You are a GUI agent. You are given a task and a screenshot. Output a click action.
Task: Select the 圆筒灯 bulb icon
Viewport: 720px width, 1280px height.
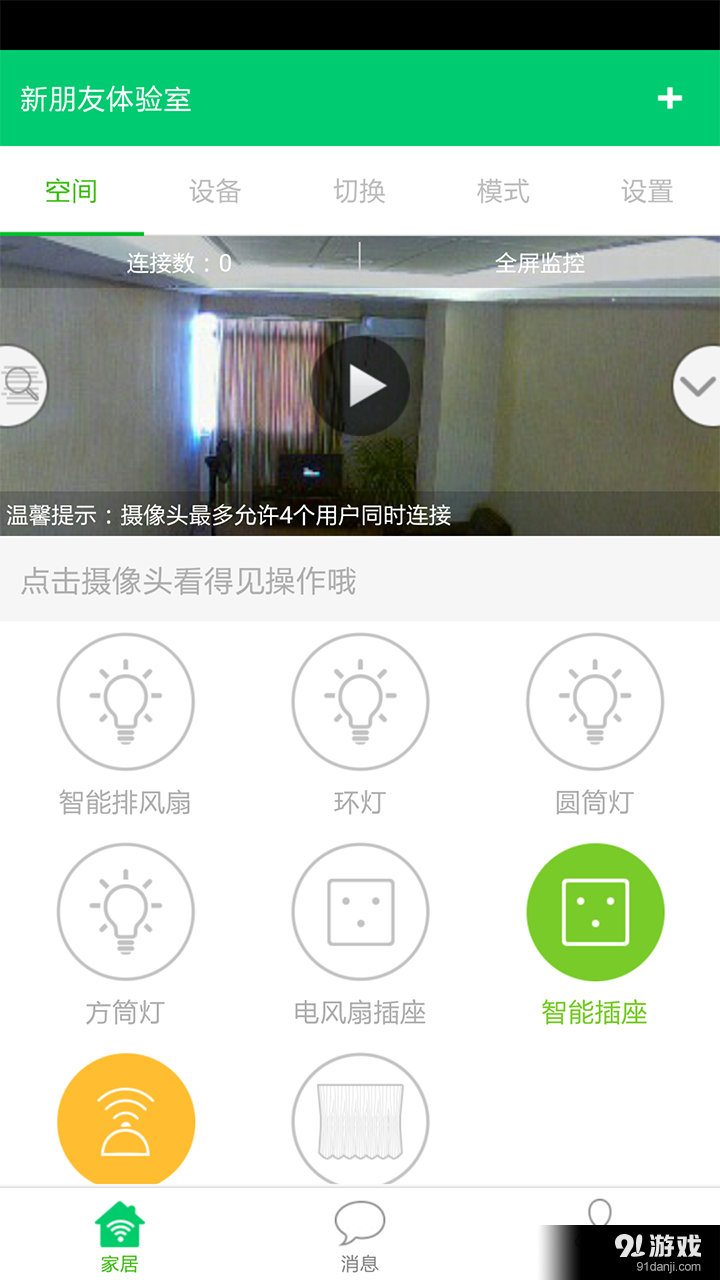point(595,700)
